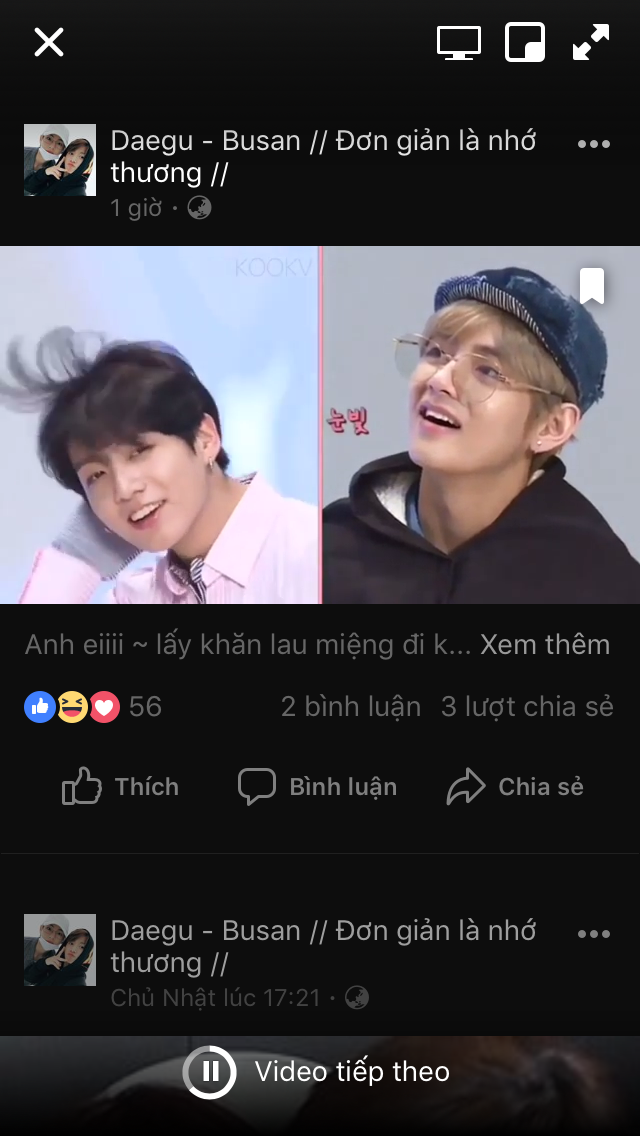Open options for the Chủ Nhật post
Screen dimensions: 640x1136
point(594,934)
